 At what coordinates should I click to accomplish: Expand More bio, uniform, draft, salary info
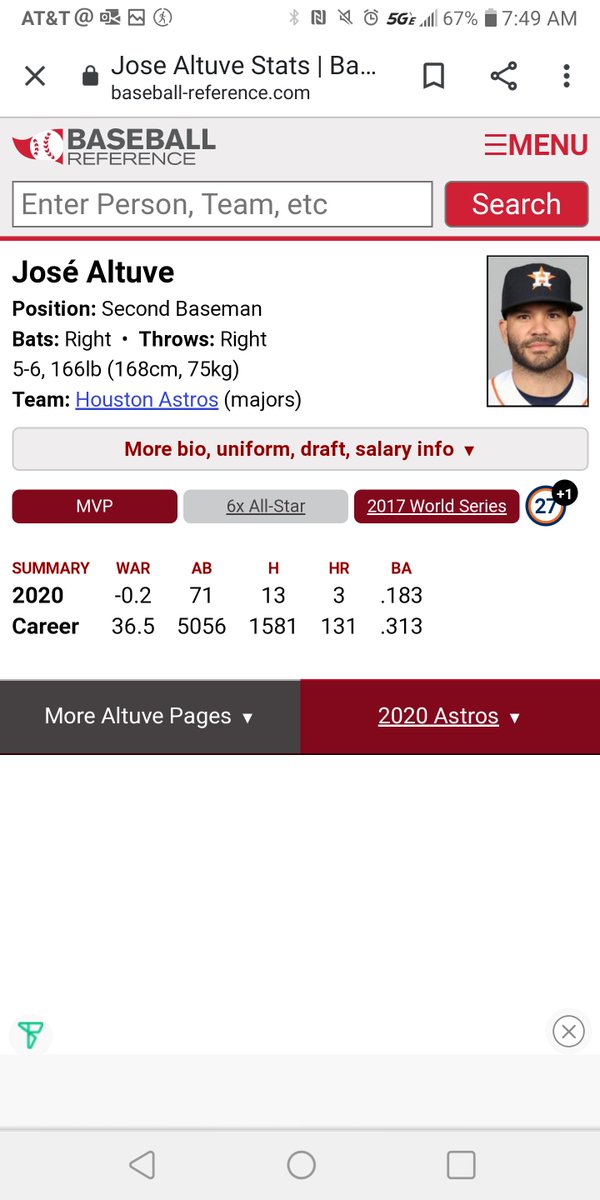tap(300, 449)
